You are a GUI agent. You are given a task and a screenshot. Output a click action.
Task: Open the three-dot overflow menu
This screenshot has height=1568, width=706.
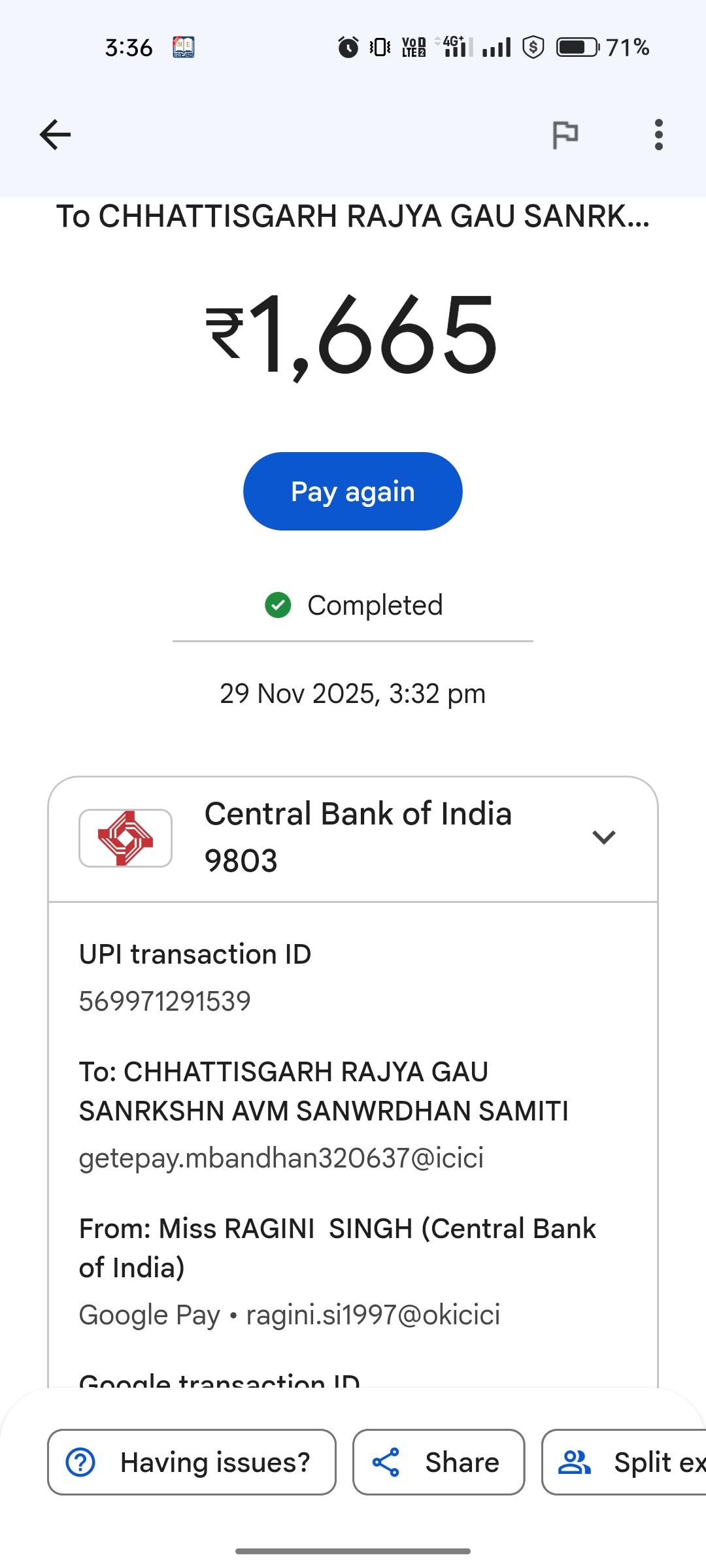[x=658, y=135]
